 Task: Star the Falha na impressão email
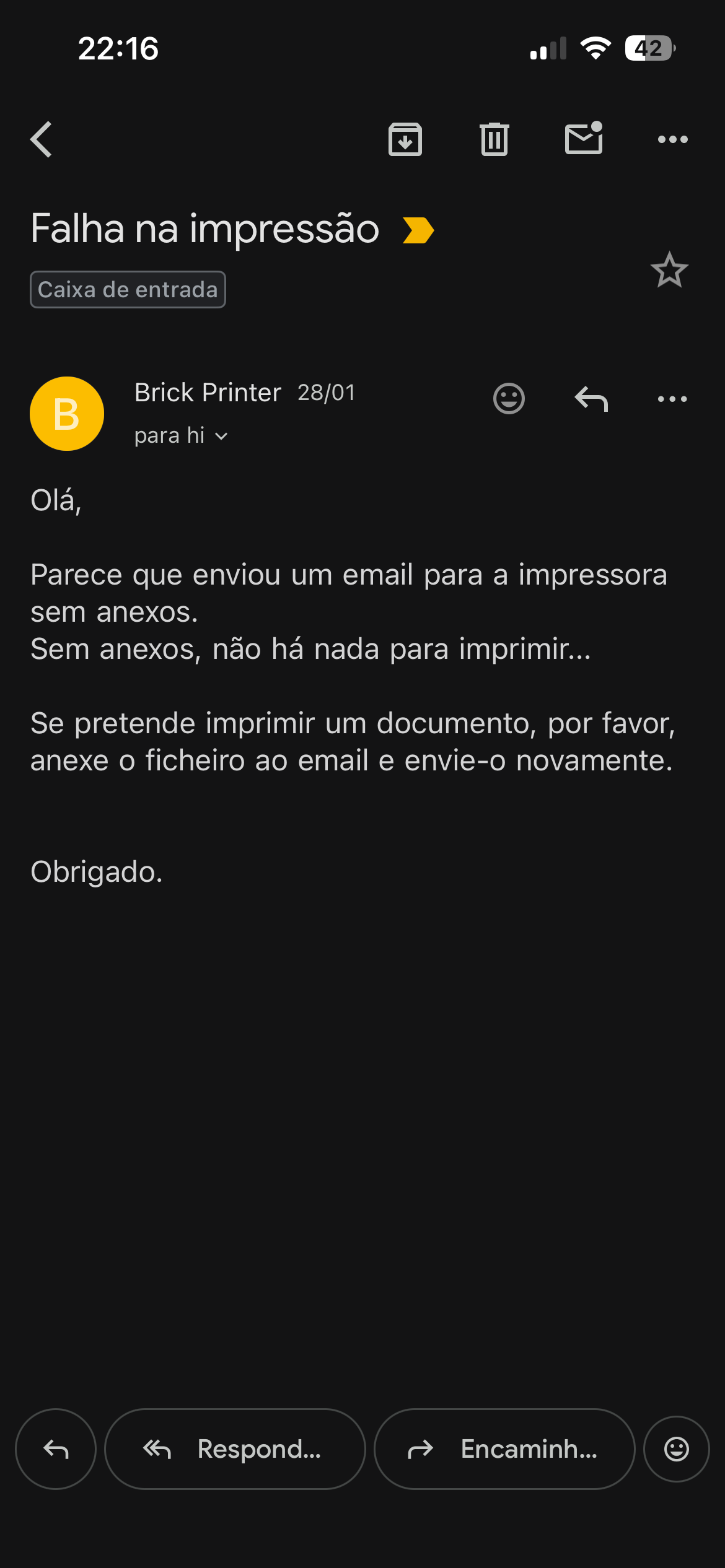[669, 270]
